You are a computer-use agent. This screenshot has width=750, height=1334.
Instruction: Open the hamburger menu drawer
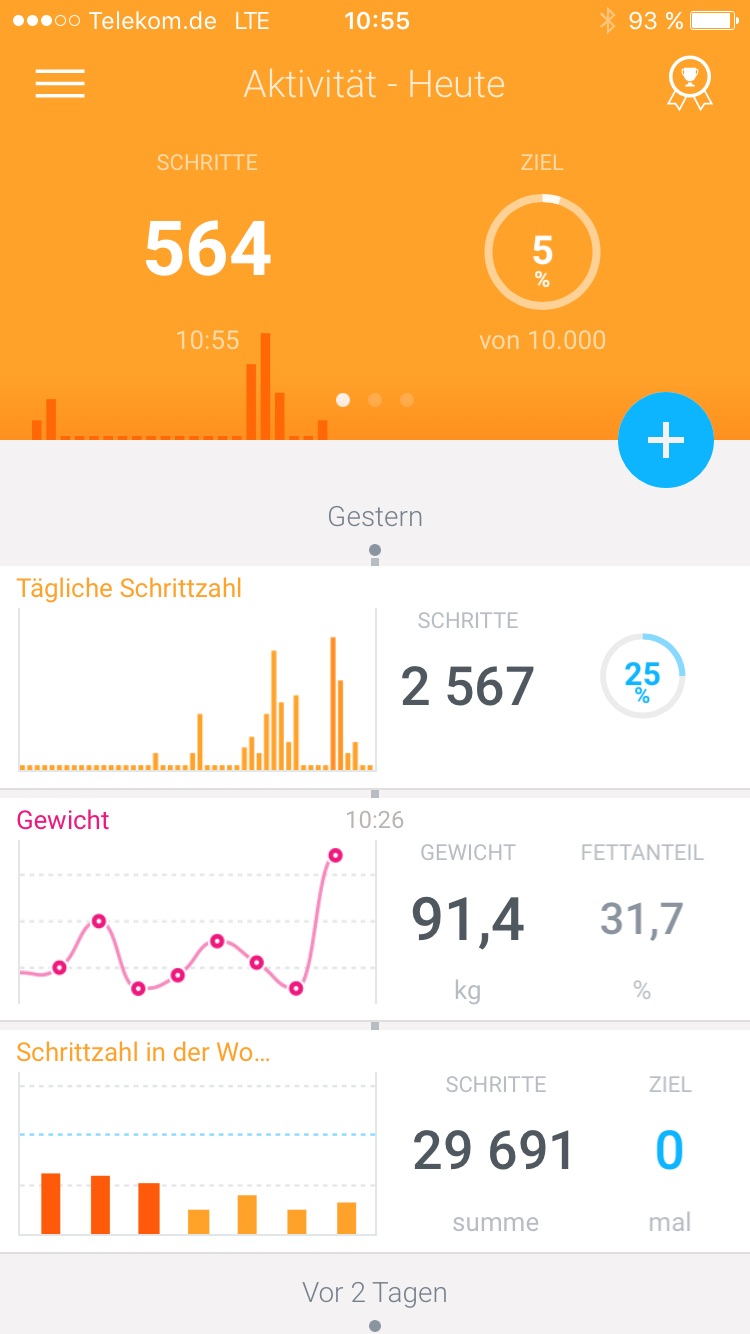[x=60, y=83]
